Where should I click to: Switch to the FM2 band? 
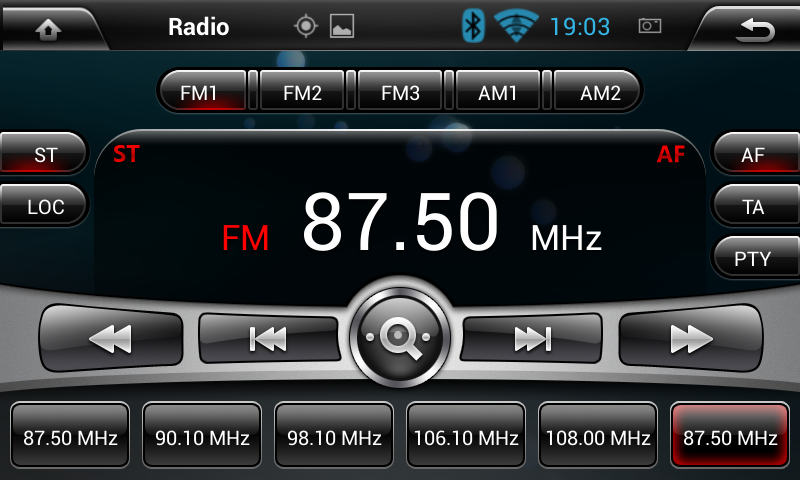(302, 93)
